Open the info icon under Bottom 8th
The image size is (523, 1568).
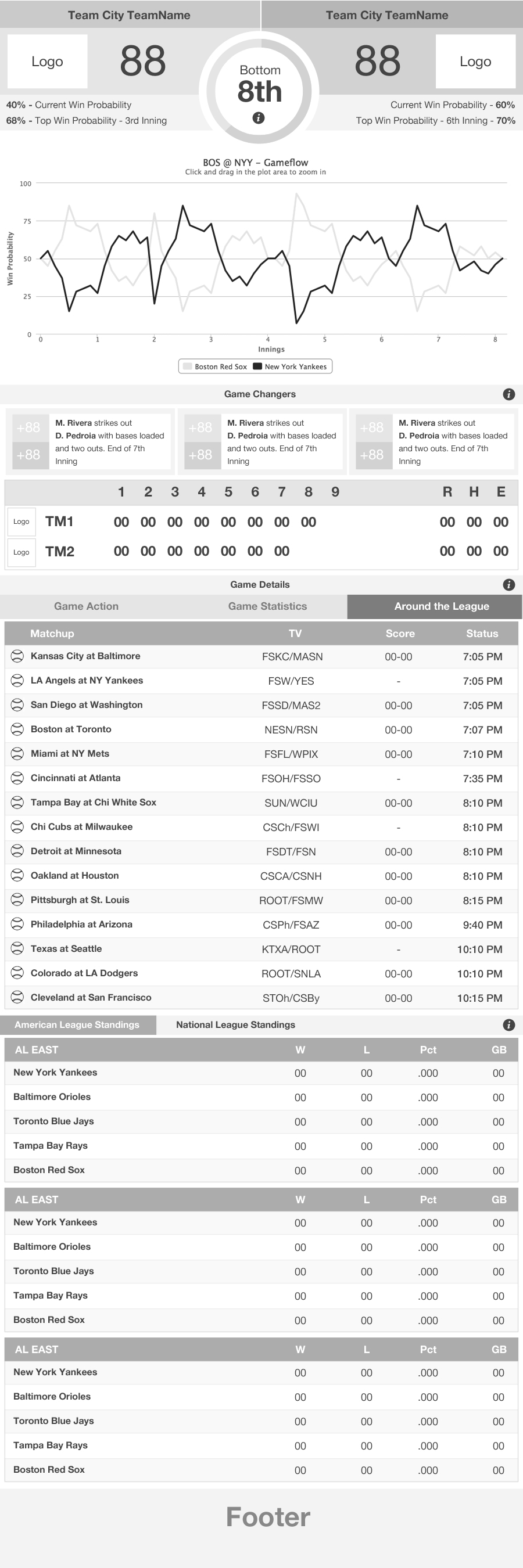pyautogui.click(x=258, y=118)
